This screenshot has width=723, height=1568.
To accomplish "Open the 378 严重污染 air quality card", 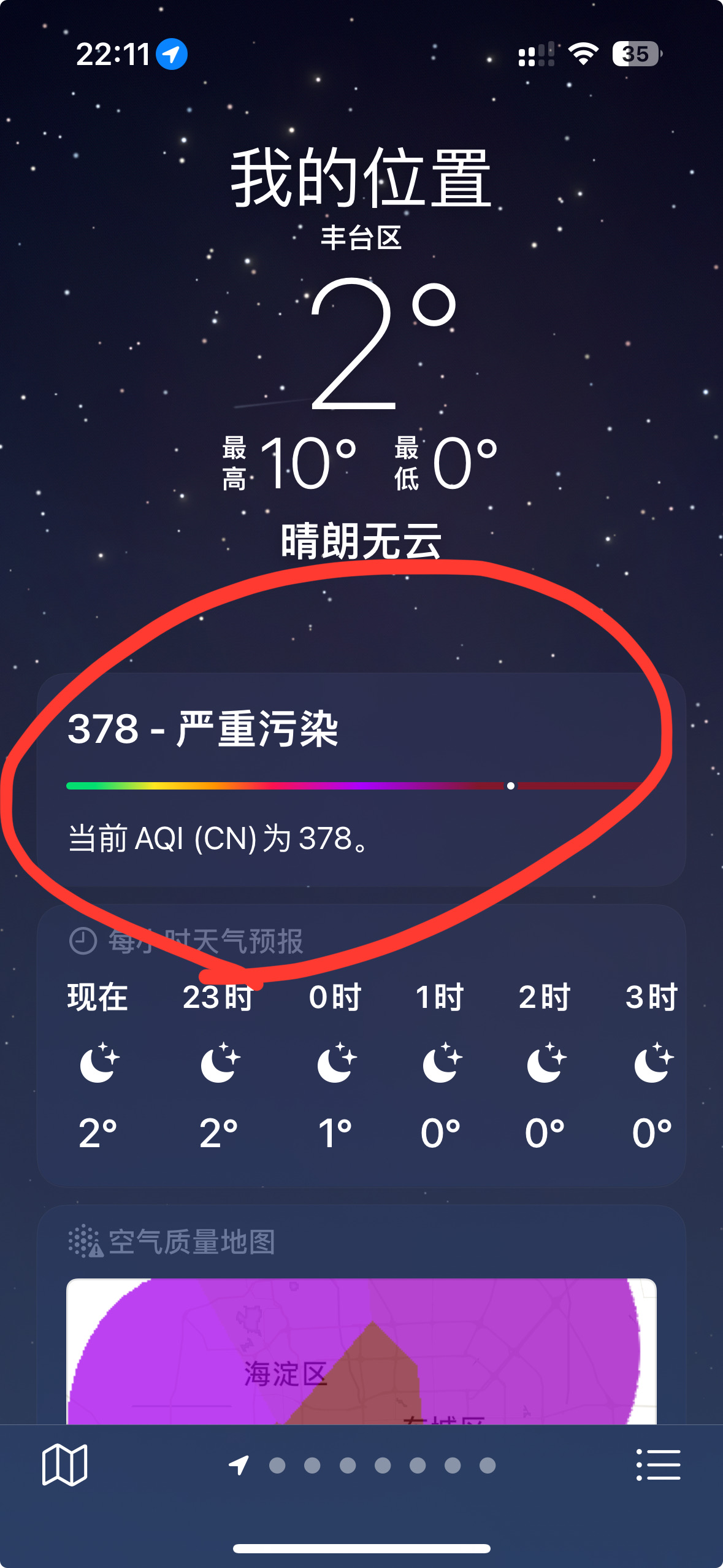I will (x=361, y=780).
